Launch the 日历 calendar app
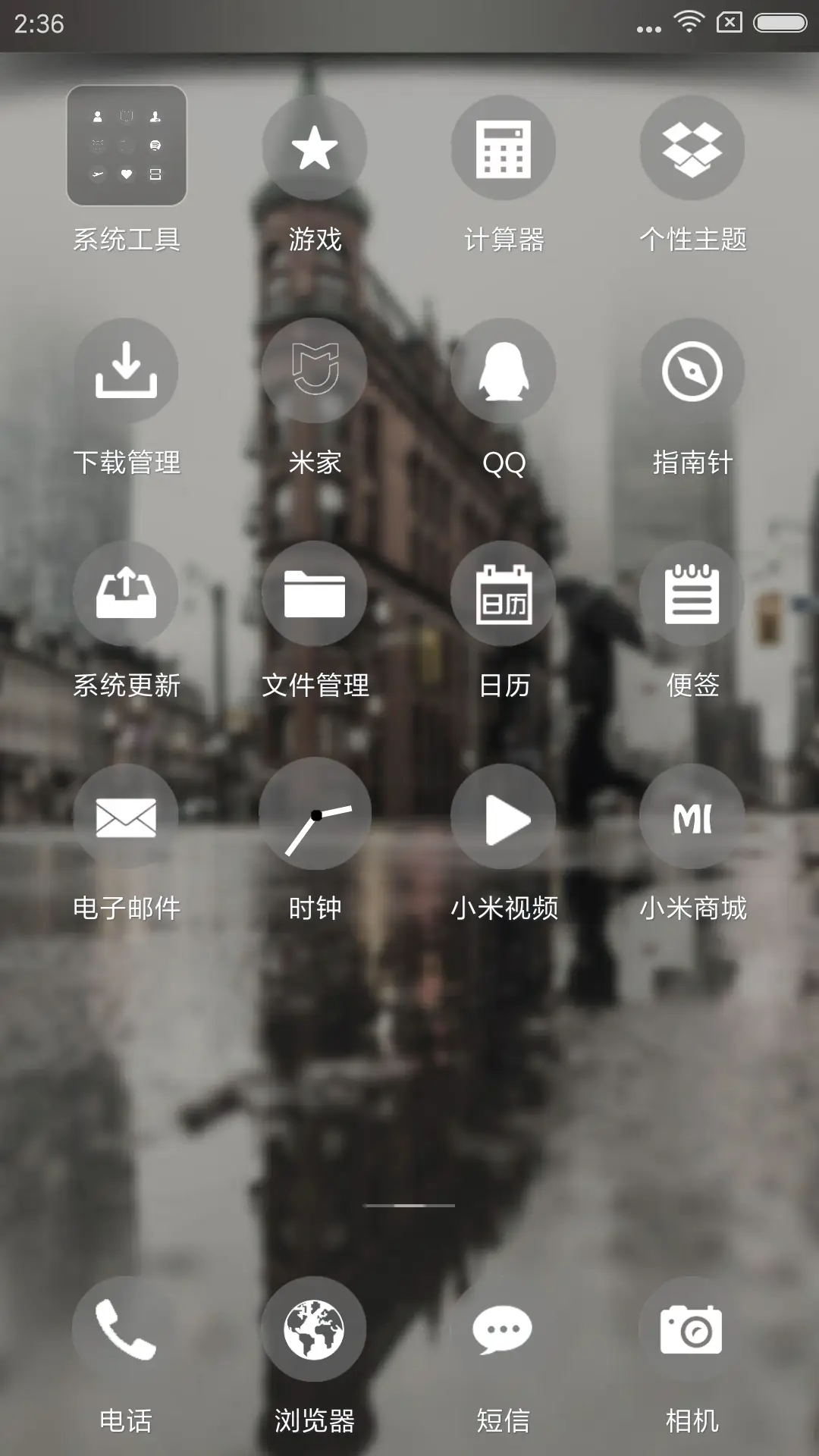 (503, 593)
